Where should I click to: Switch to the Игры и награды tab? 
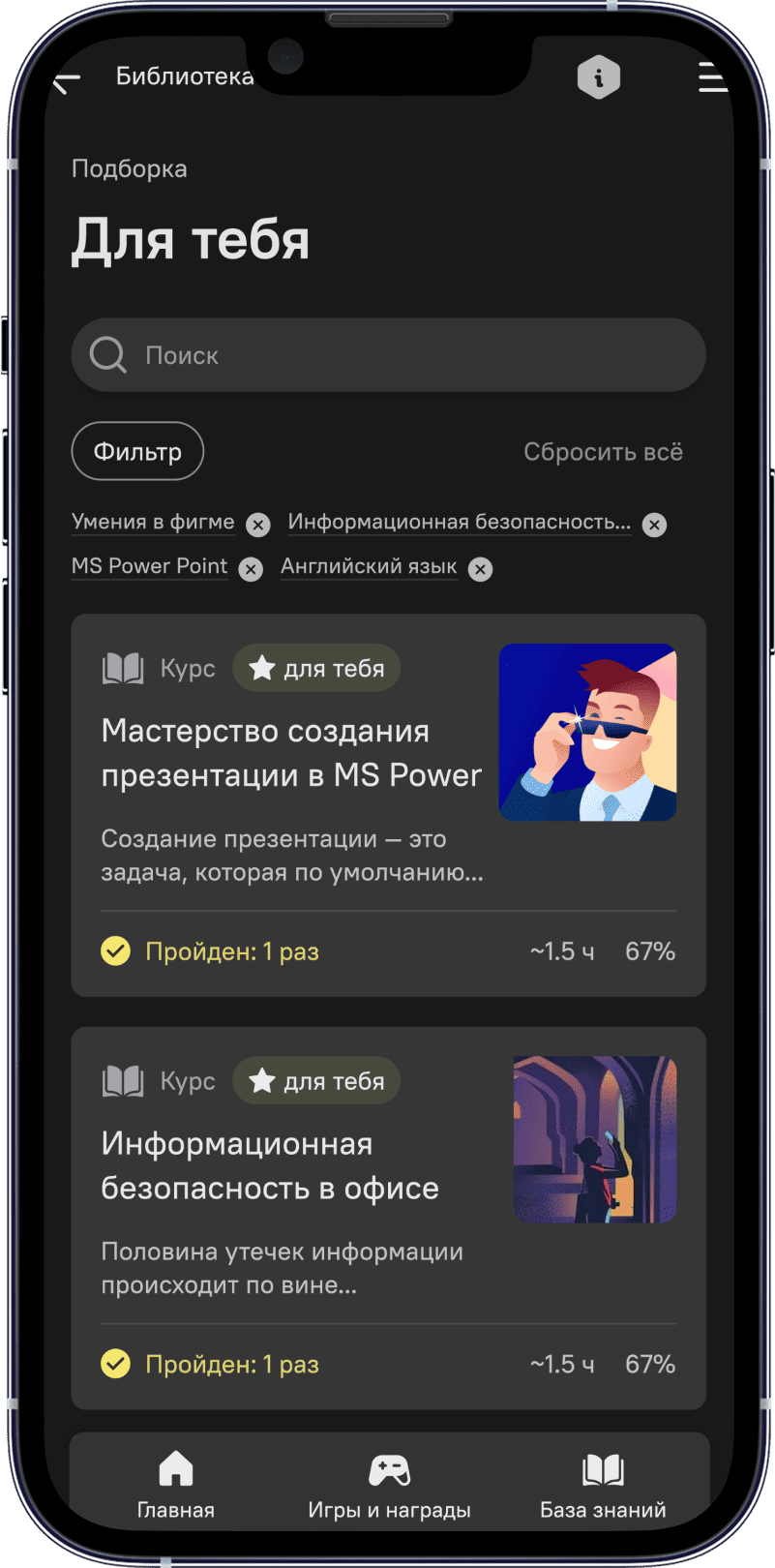(389, 1486)
